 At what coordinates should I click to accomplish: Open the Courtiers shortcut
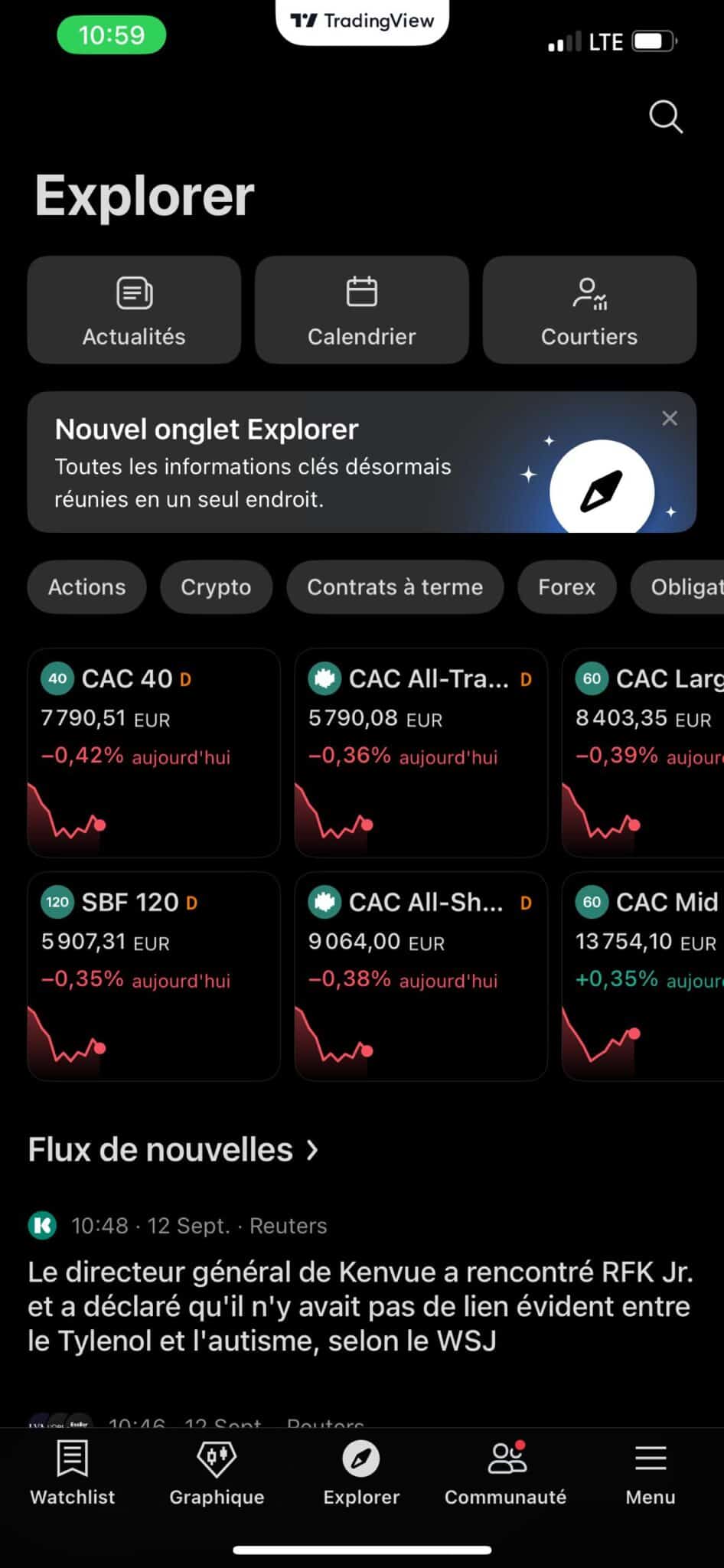(x=589, y=310)
